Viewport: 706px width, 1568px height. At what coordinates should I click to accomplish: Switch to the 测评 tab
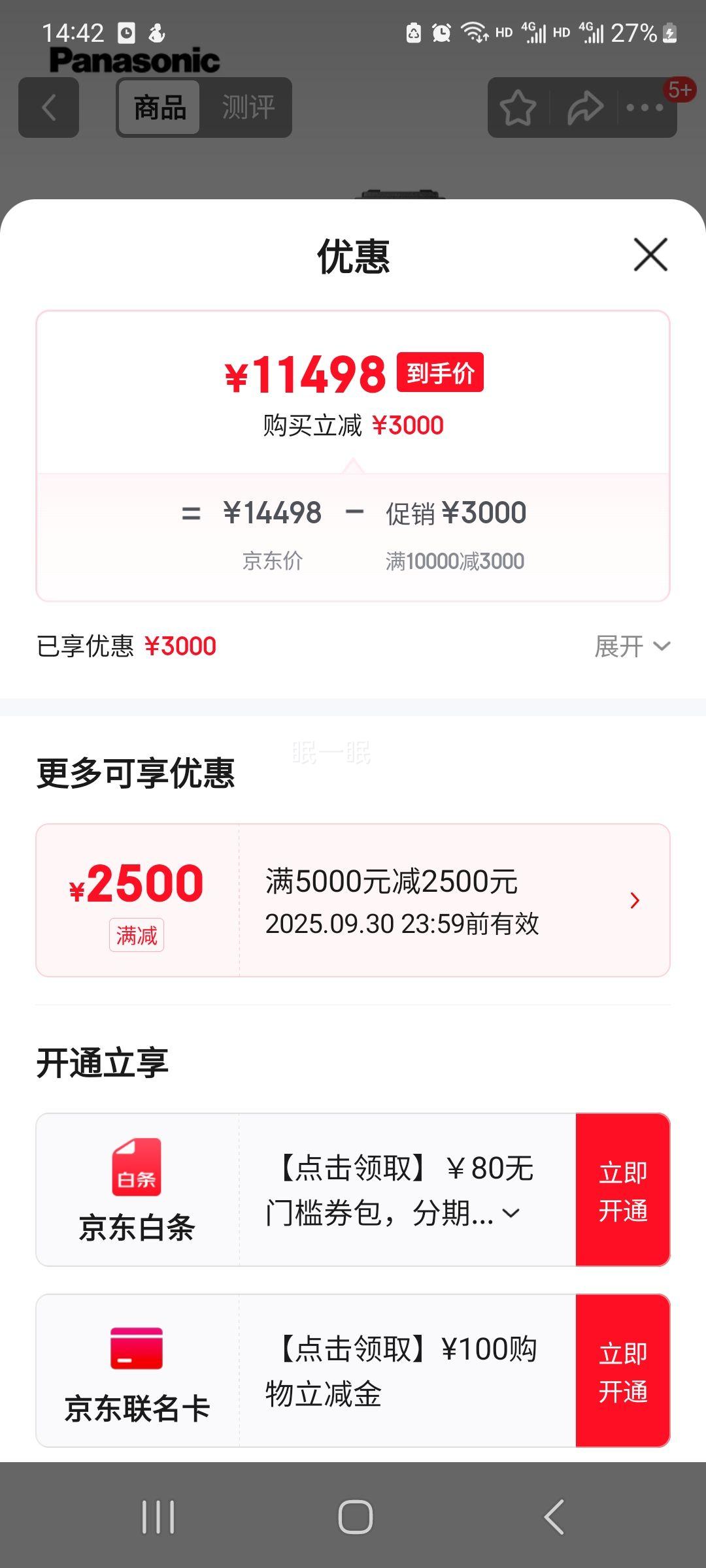(248, 107)
